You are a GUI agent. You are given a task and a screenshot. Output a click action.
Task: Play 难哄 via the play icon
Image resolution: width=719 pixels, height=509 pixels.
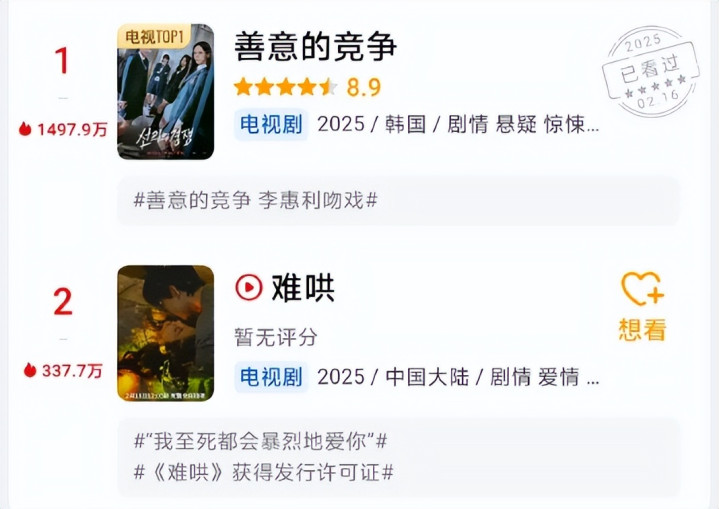click(x=249, y=288)
